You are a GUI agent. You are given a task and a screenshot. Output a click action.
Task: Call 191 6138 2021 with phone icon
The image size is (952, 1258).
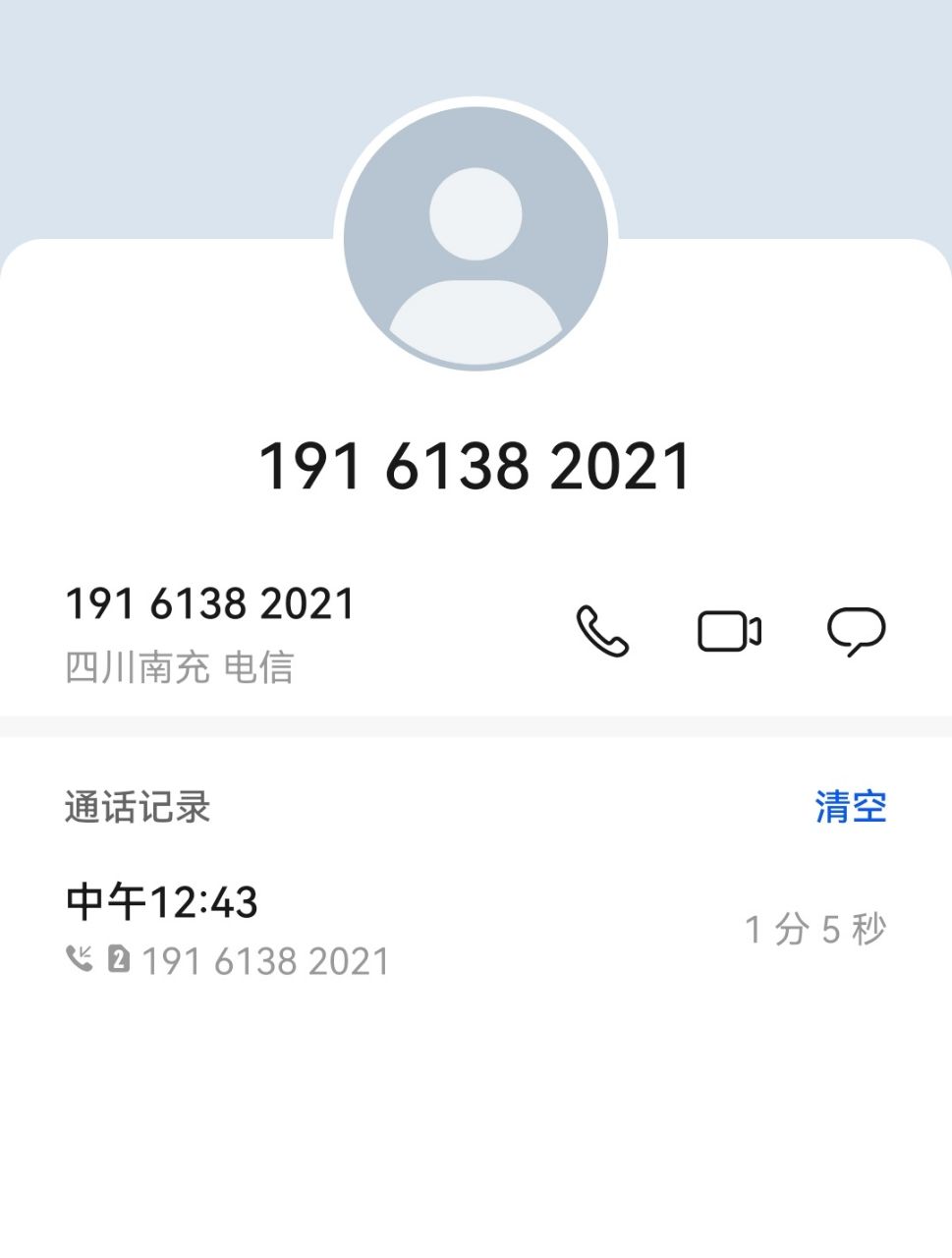tap(601, 631)
